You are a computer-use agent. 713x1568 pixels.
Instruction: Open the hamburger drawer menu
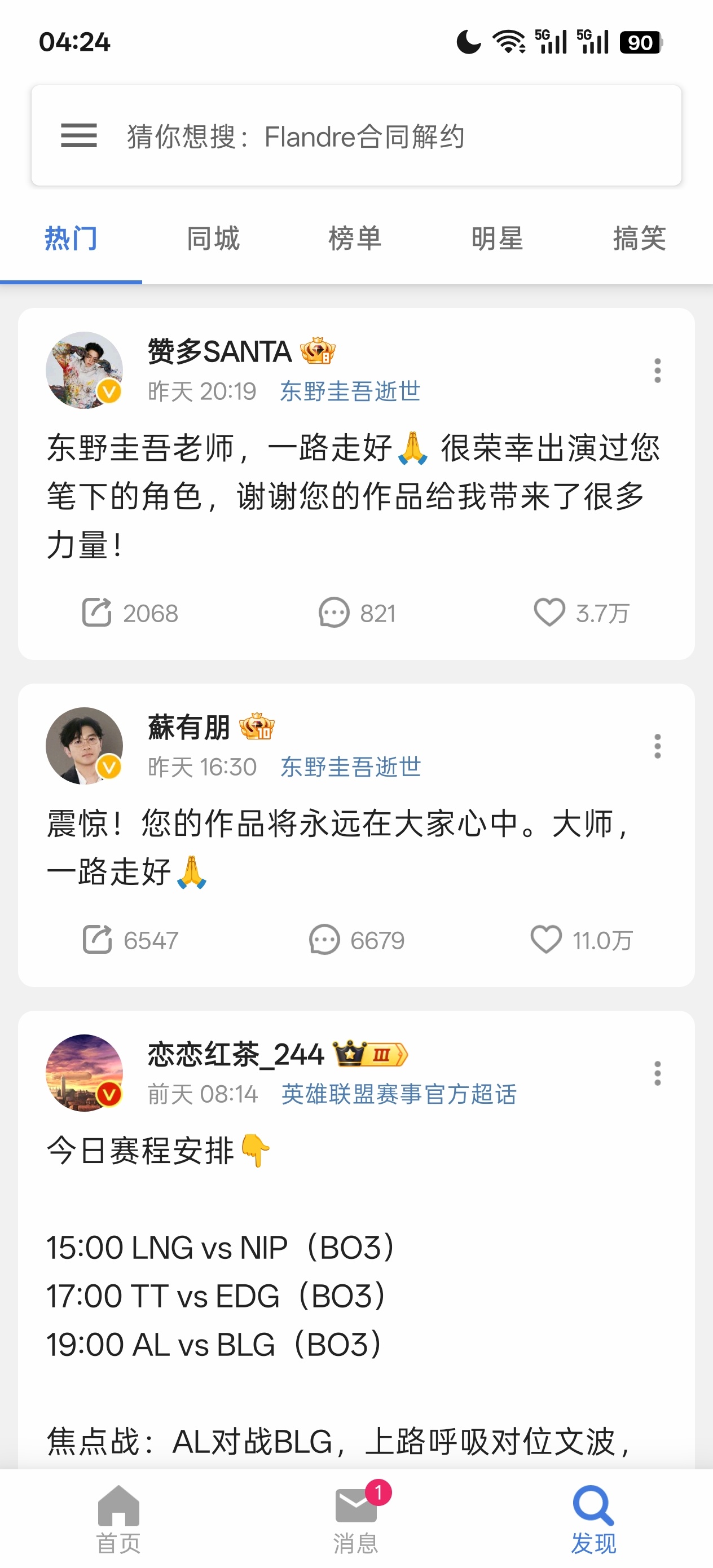point(78,135)
